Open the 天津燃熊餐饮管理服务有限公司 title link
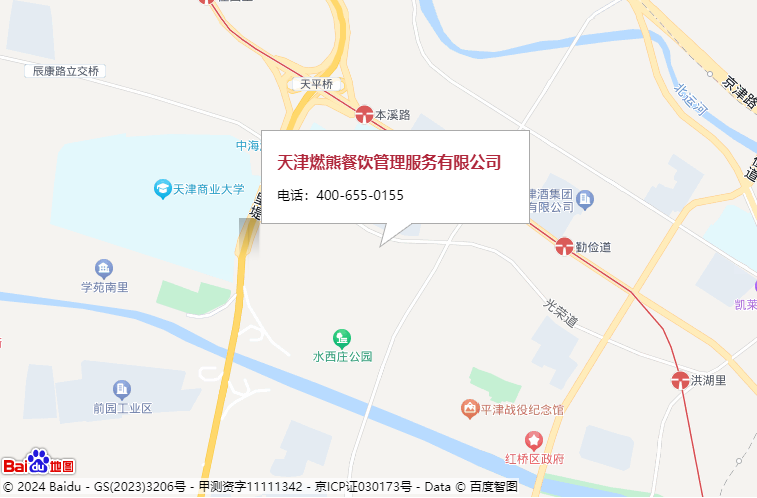Viewport: 757px width, 498px height. [388, 163]
